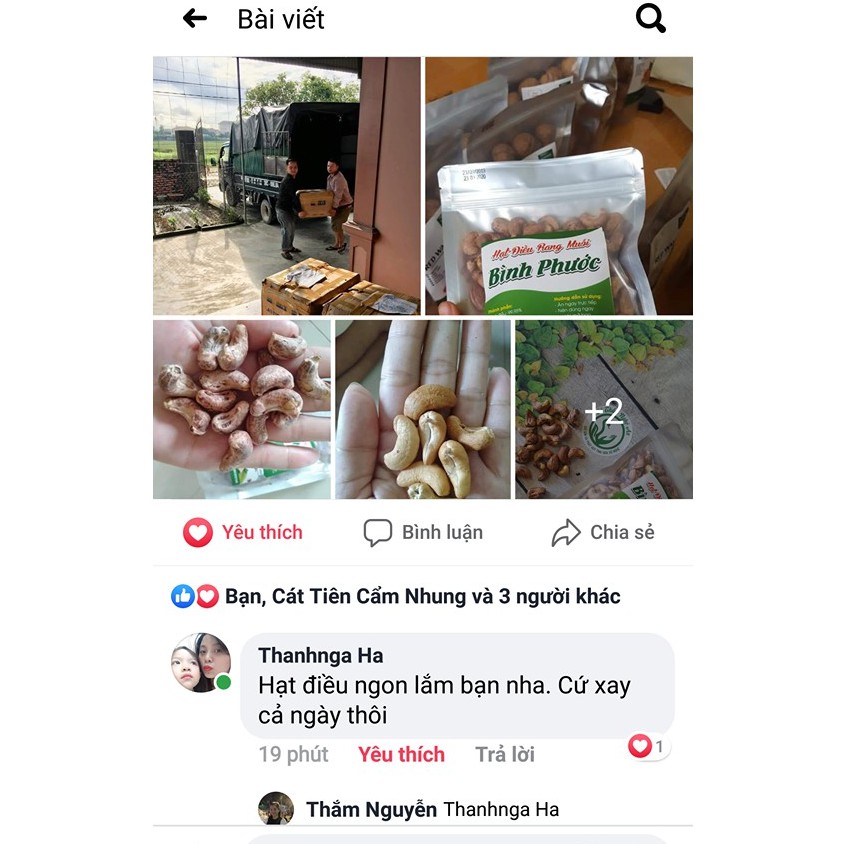Tap Yêu thích under Thanhnga Ha's comment
The width and height of the screenshot is (844, 844).
(x=401, y=754)
